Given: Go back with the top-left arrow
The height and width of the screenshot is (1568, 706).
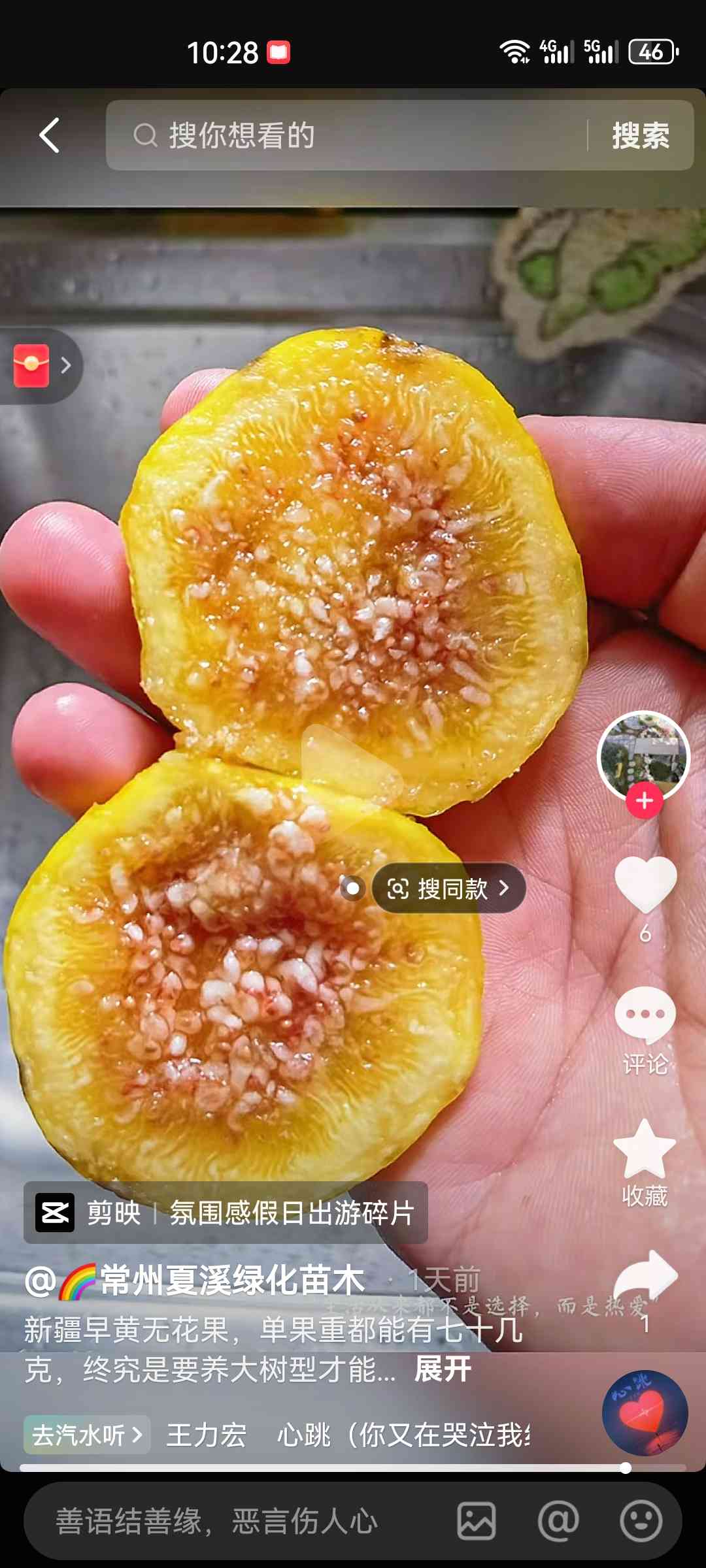Looking at the screenshot, I should point(50,135).
